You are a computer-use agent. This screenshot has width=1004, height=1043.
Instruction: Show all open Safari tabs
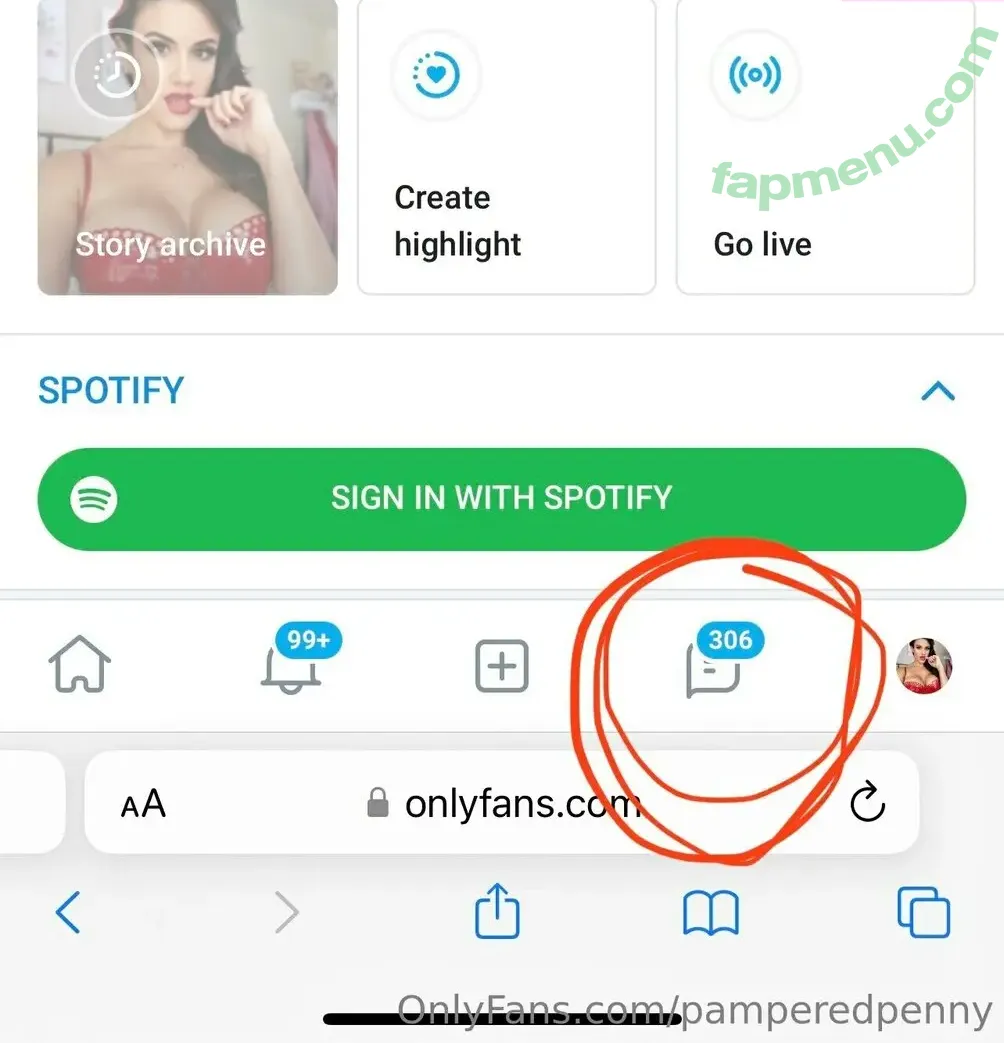coord(923,913)
